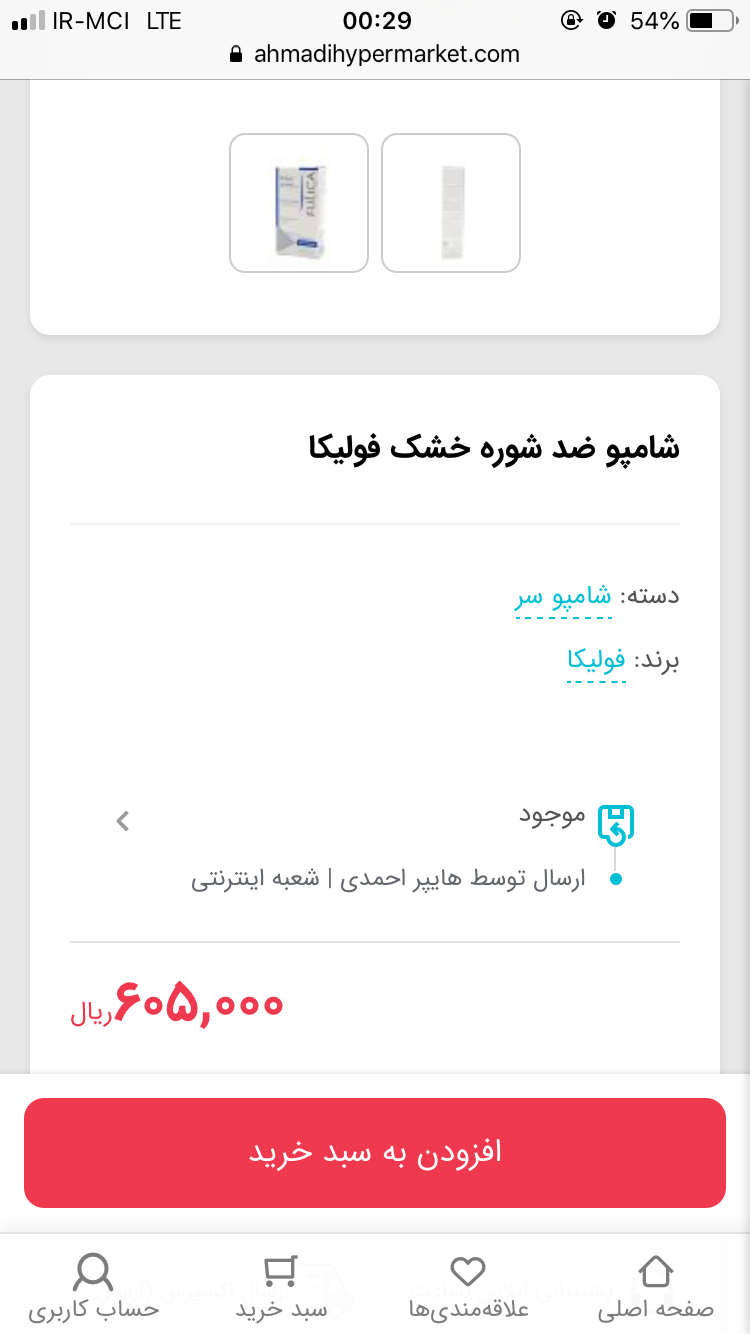Tap the ahmadihypermarket.com address bar

375,54
